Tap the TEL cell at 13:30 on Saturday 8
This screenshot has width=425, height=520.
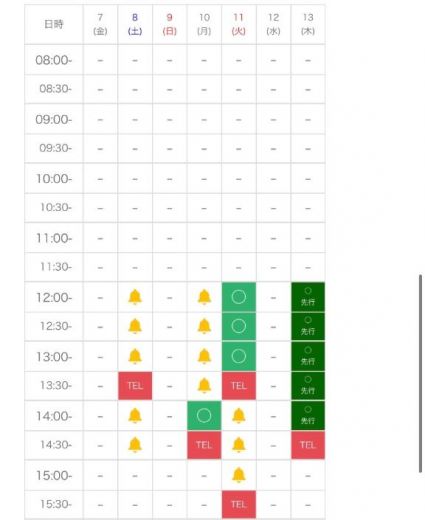point(135,386)
